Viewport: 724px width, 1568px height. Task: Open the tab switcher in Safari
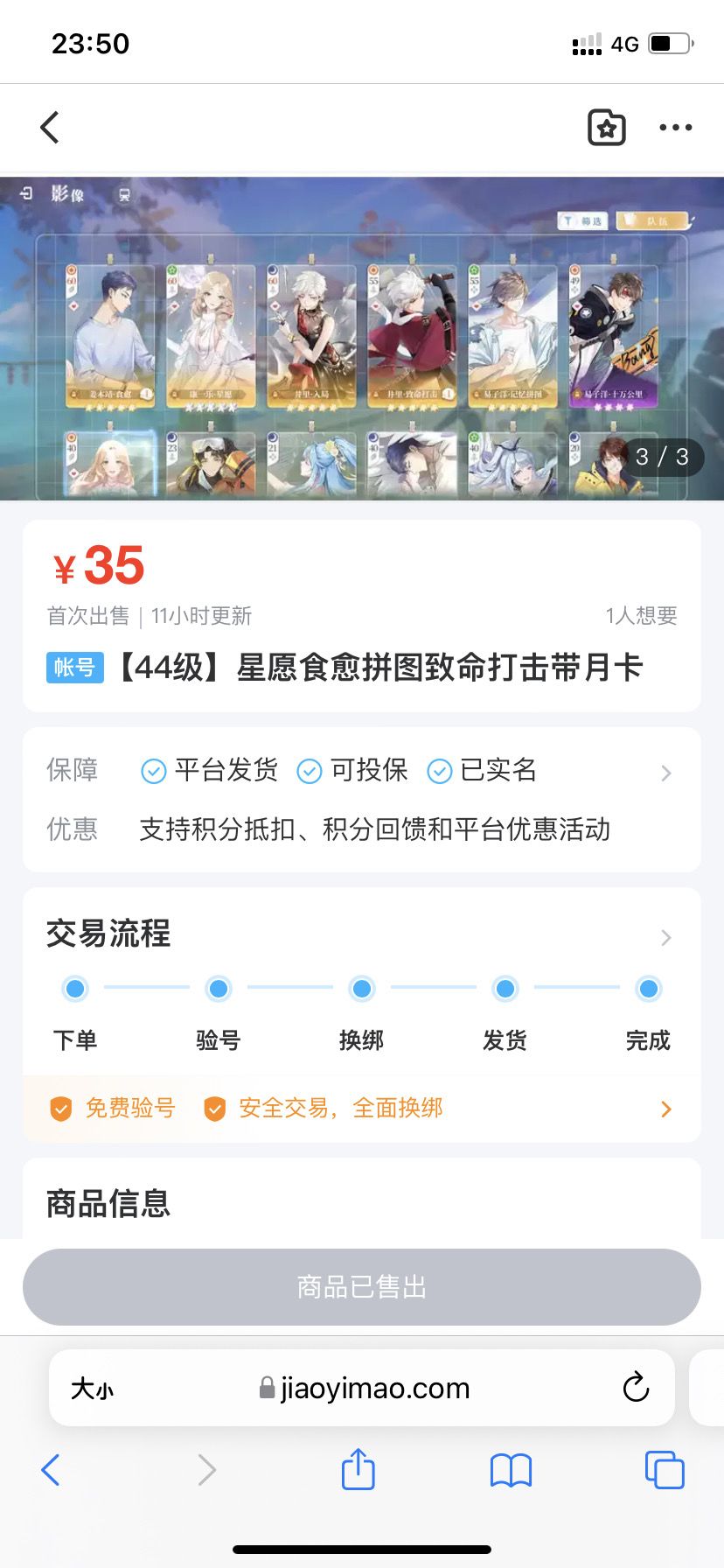click(664, 1471)
